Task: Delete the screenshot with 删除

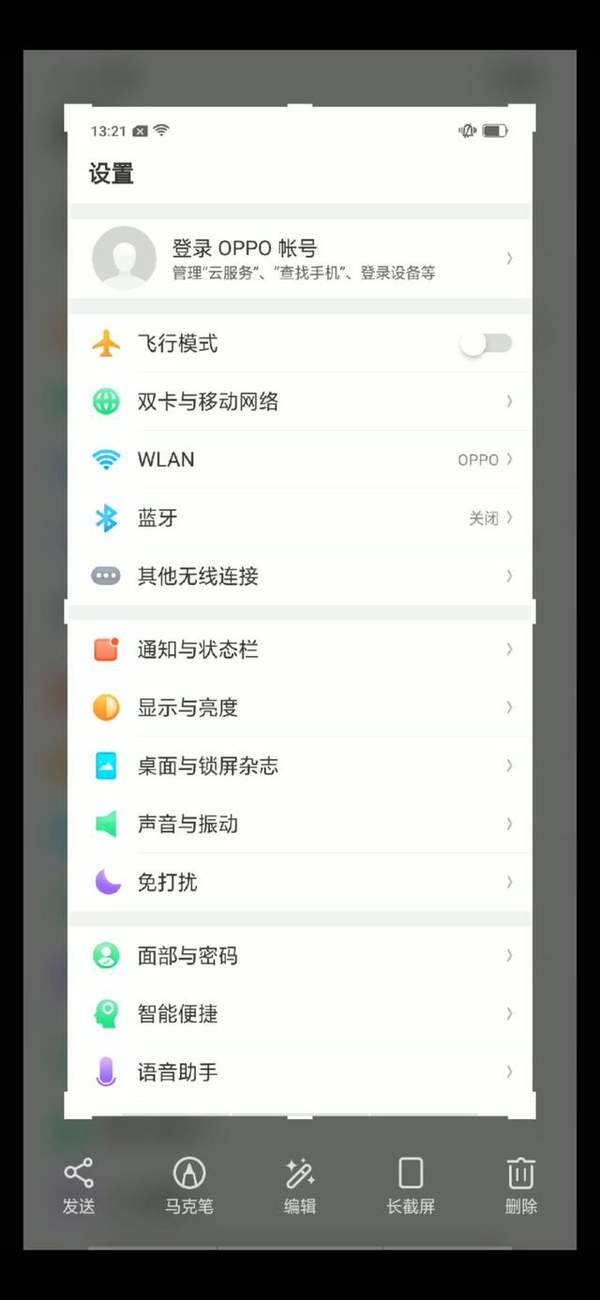Action: tap(521, 1185)
